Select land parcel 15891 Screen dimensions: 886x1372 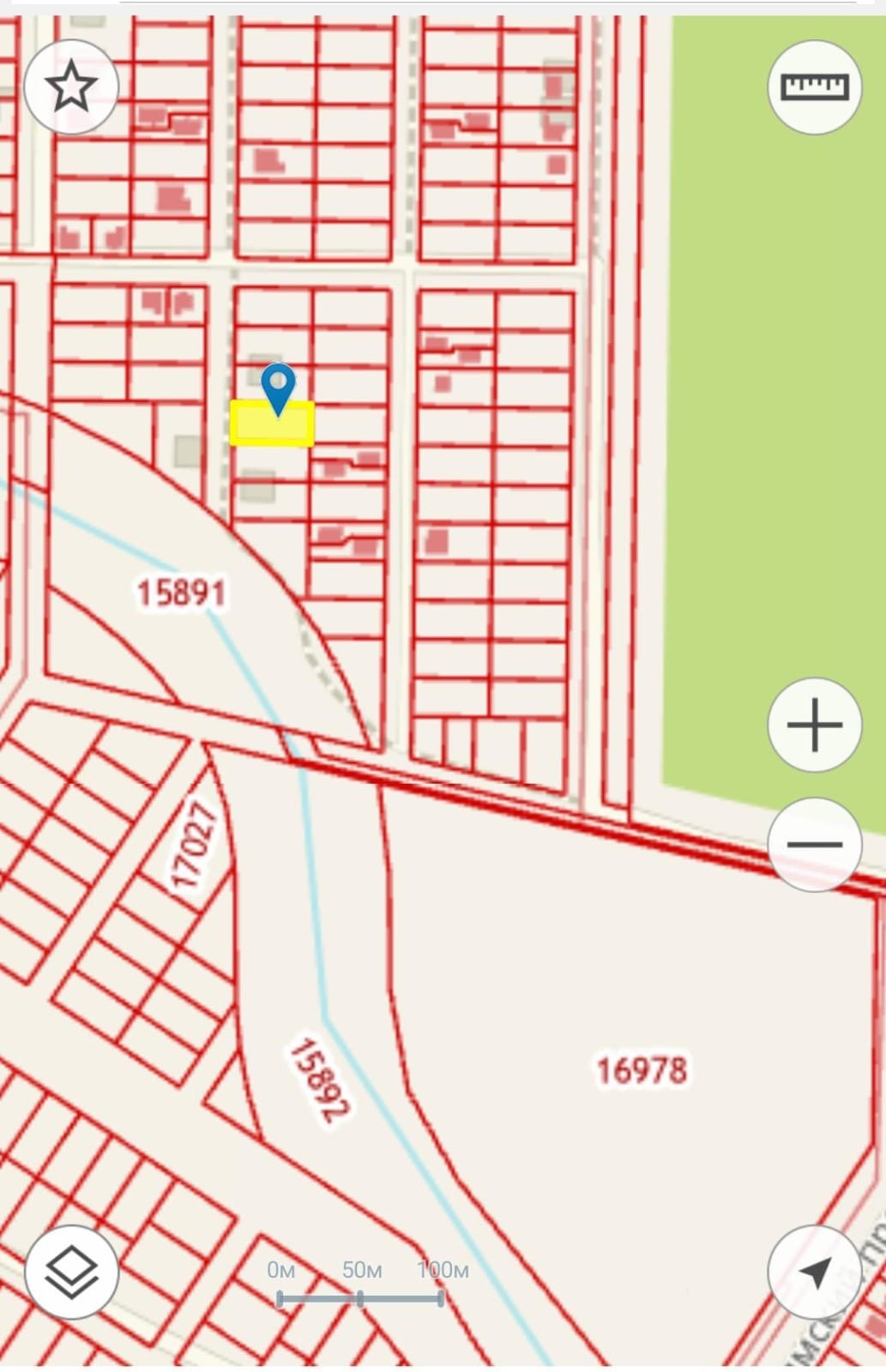point(181,593)
